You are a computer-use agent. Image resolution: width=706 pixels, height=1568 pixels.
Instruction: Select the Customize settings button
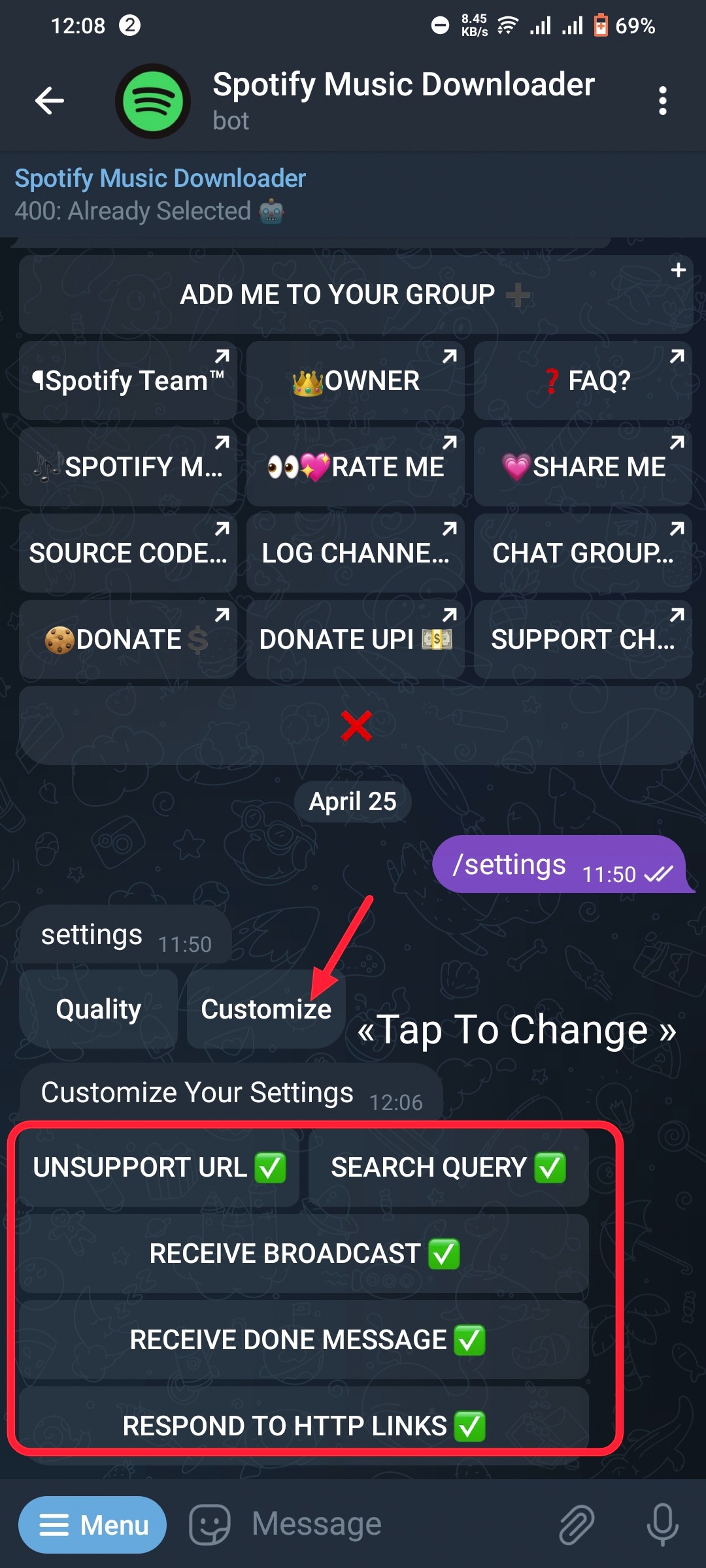click(x=265, y=1009)
